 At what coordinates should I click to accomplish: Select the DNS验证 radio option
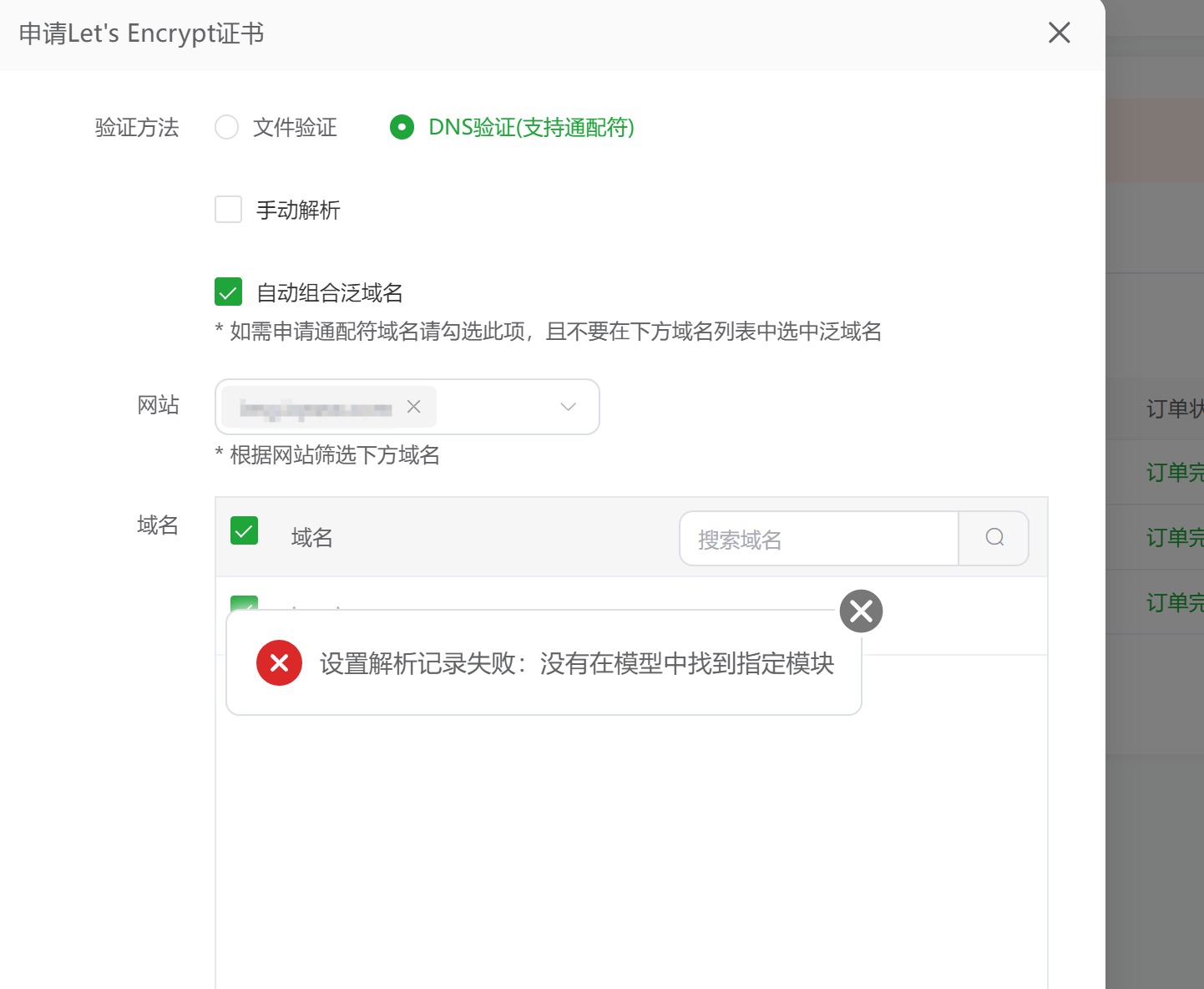pos(402,127)
